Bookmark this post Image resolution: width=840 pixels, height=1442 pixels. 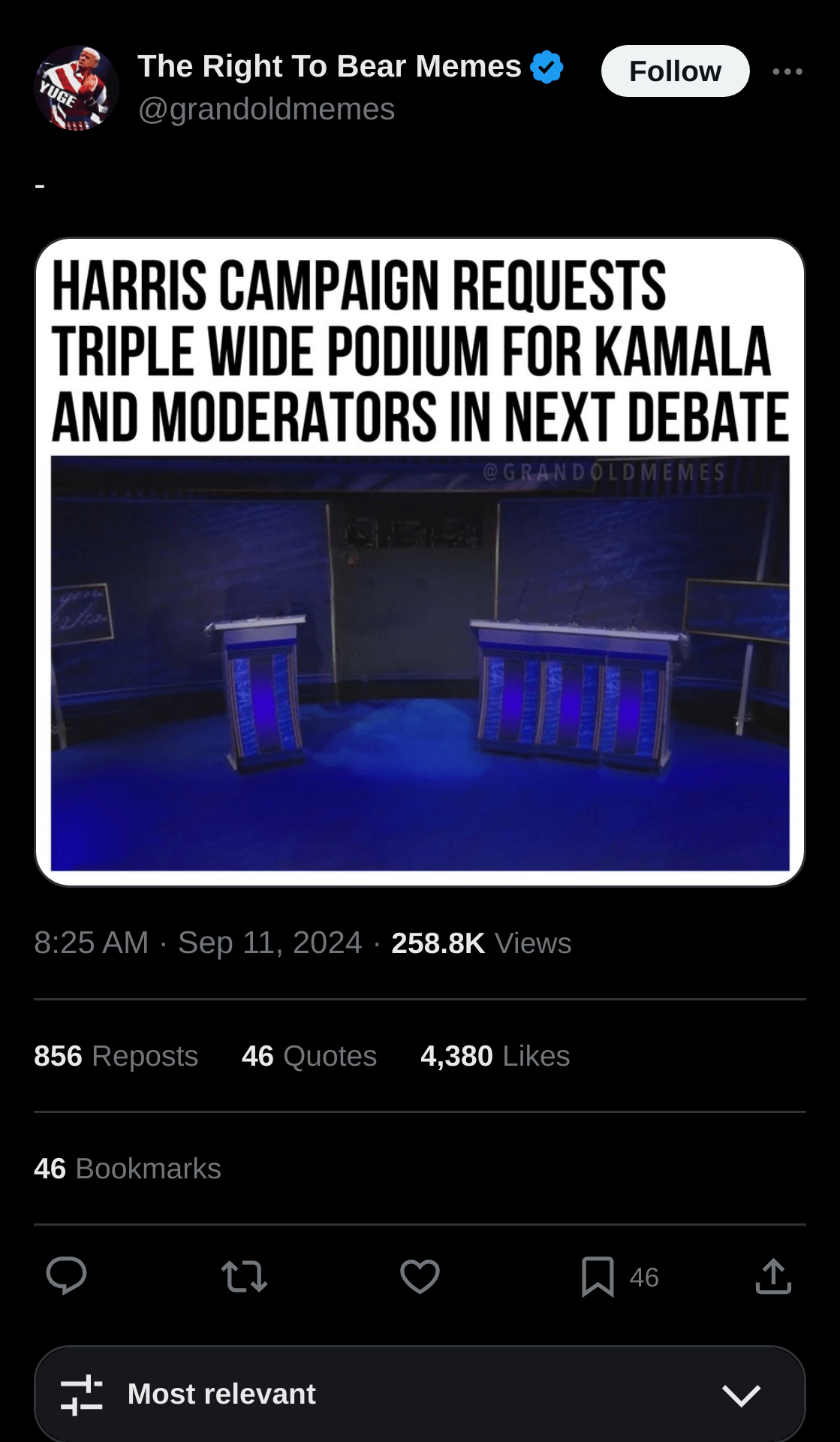coord(598,1275)
